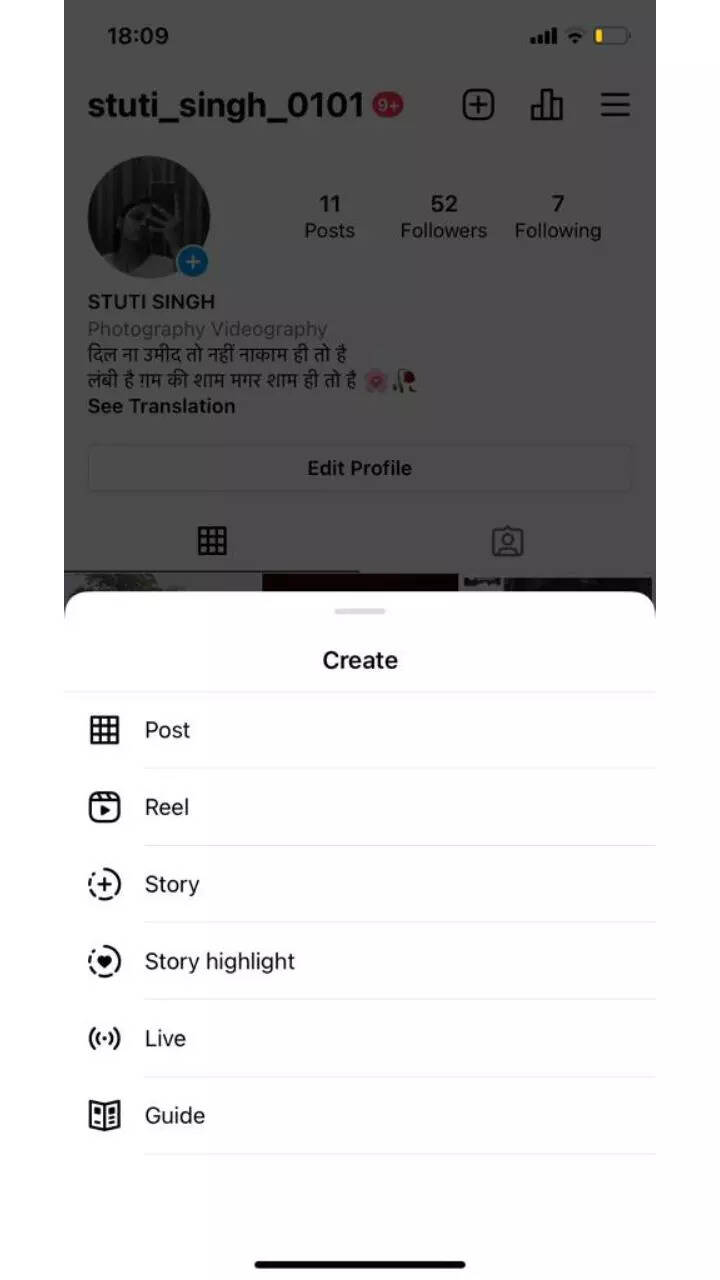This screenshot has height=1280, width=720.
Task: Select Post from the Create menu
Action: pyautogui.click(x=167, y=730)
